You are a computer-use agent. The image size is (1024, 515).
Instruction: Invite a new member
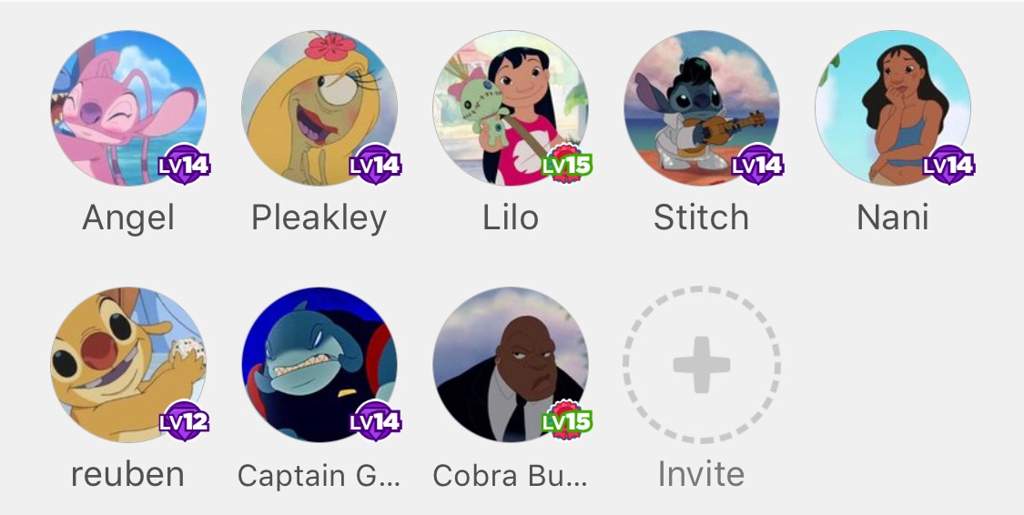coord(701,365)
